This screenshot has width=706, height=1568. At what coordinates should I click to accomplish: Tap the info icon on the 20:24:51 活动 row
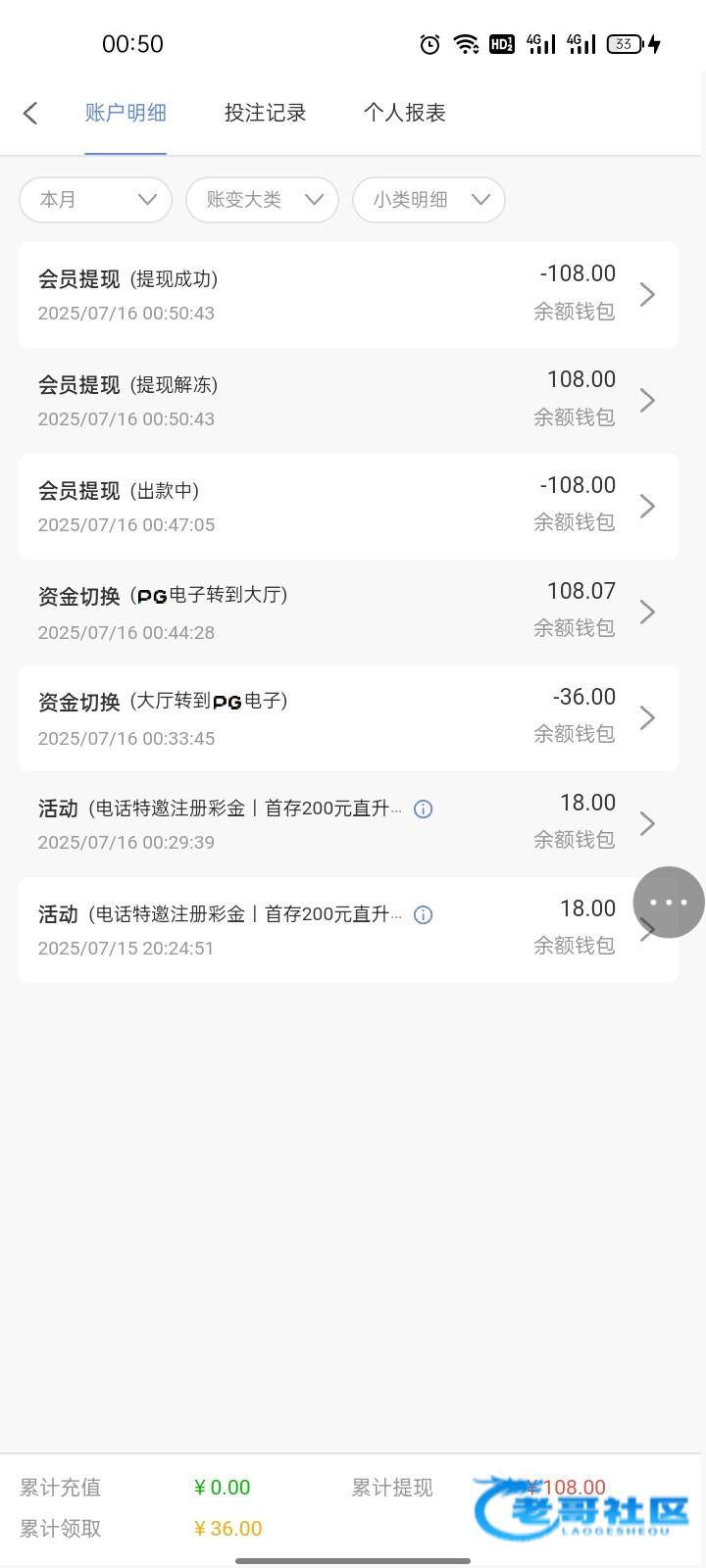(x=424, y=915)
